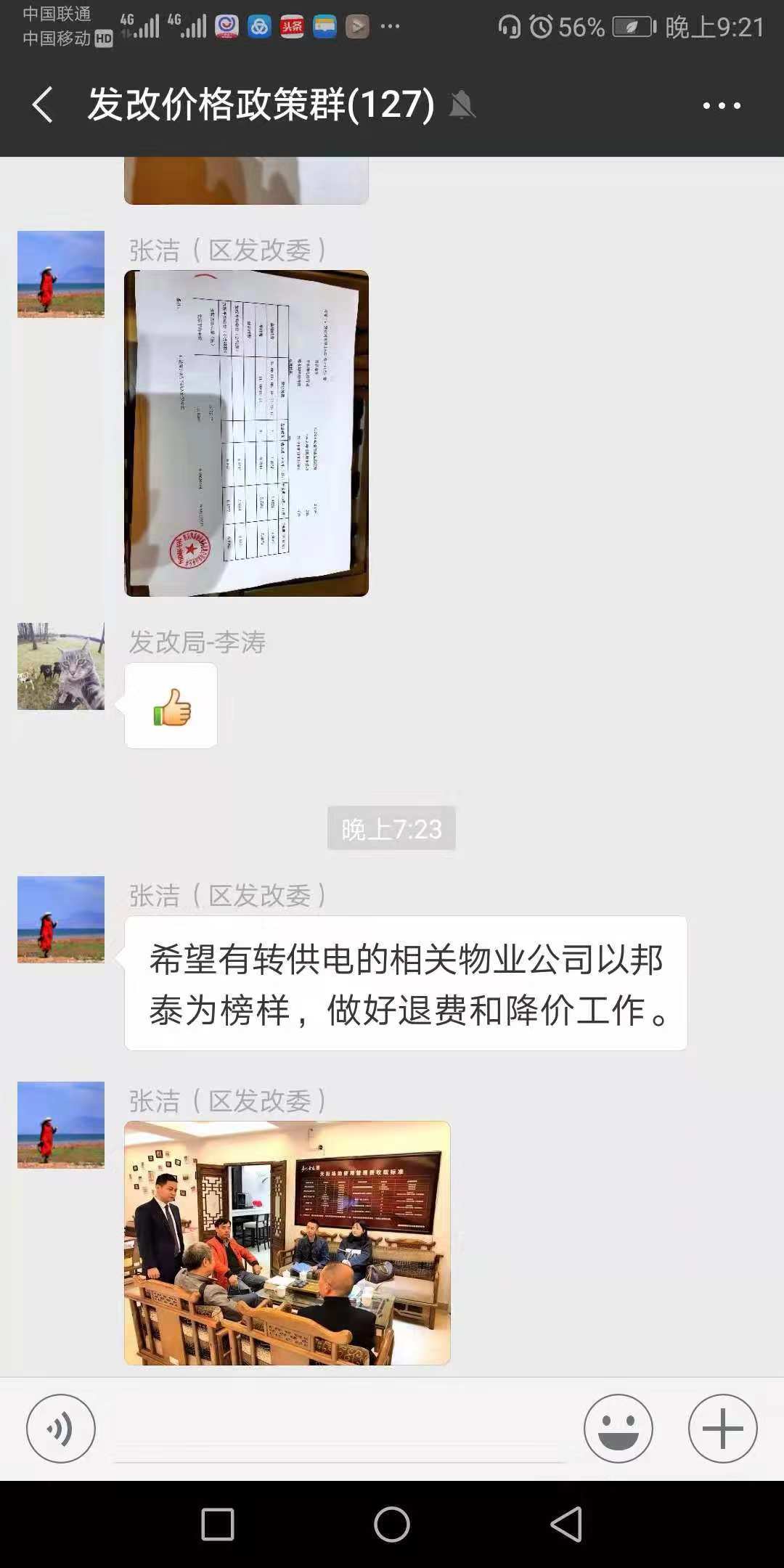Screen dimensions: 784x1568
Task: Open the group chat overflow menu
Action: [722, 105]
